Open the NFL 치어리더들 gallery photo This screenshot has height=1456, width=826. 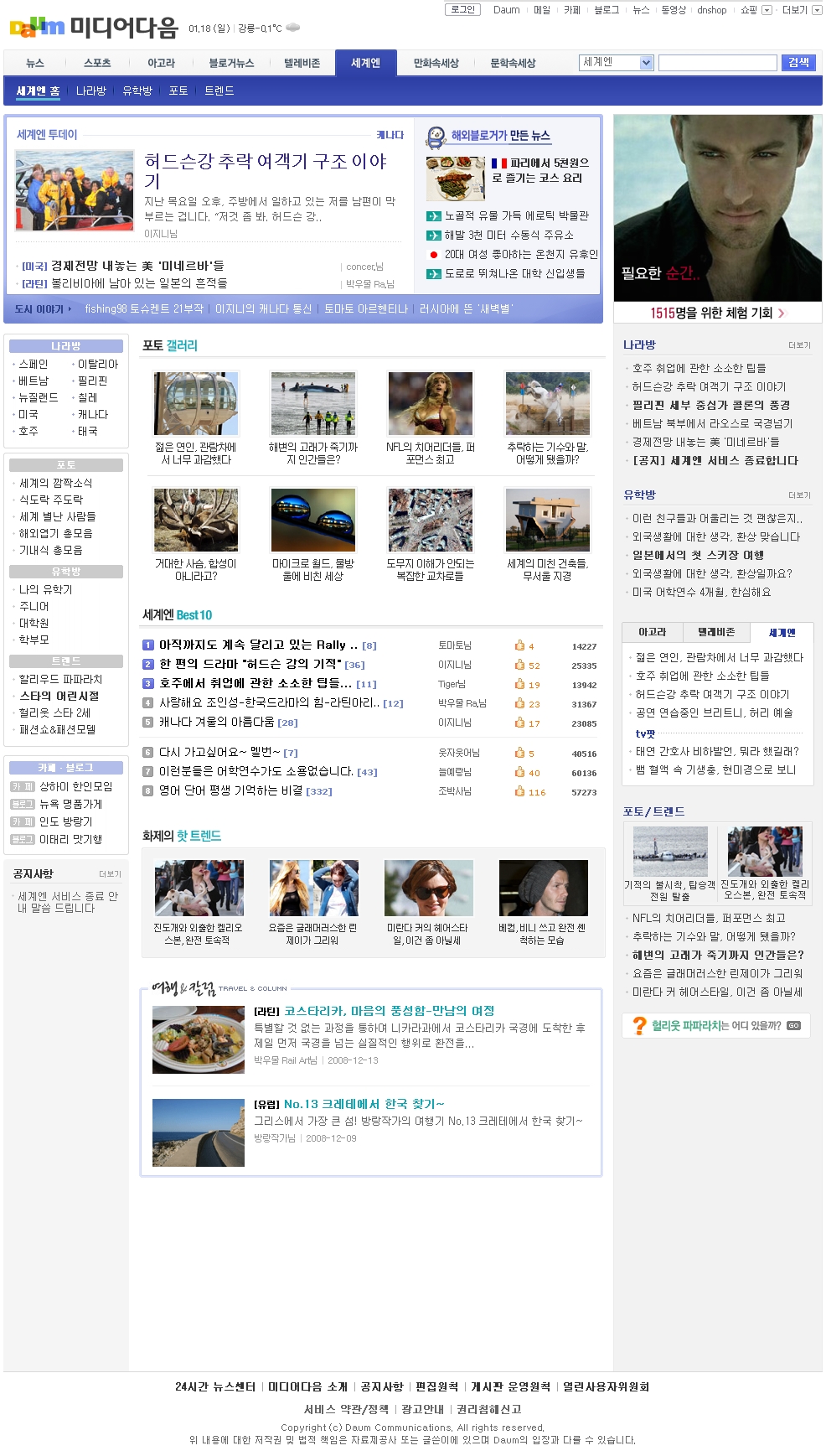click(430, 403)
